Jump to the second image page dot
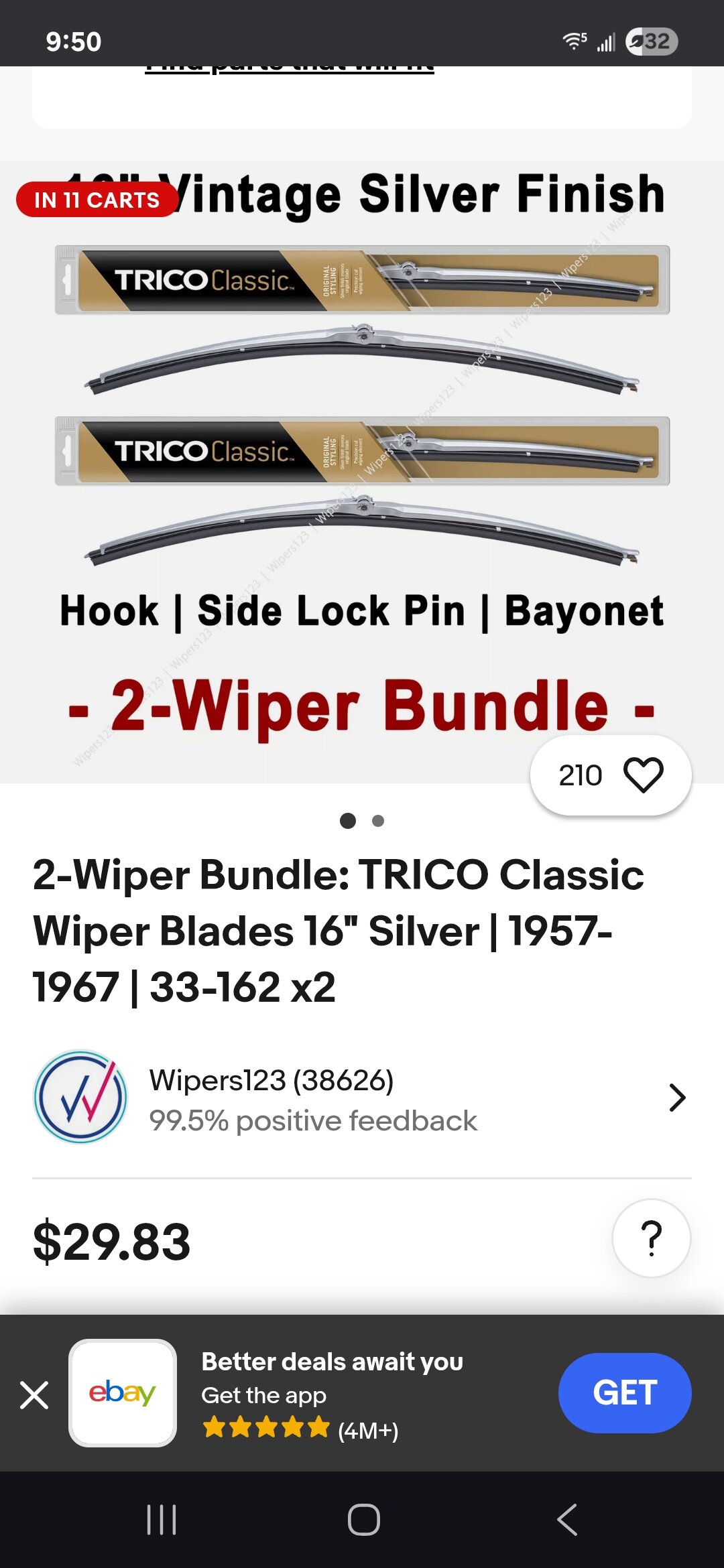The image size is (724, 1568). tap(378, 821)
